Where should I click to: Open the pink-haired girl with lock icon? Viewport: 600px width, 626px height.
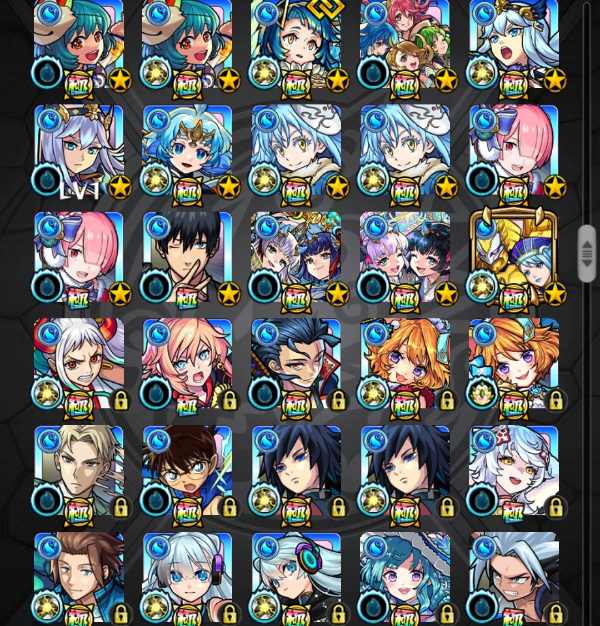(x=187, y=365)
